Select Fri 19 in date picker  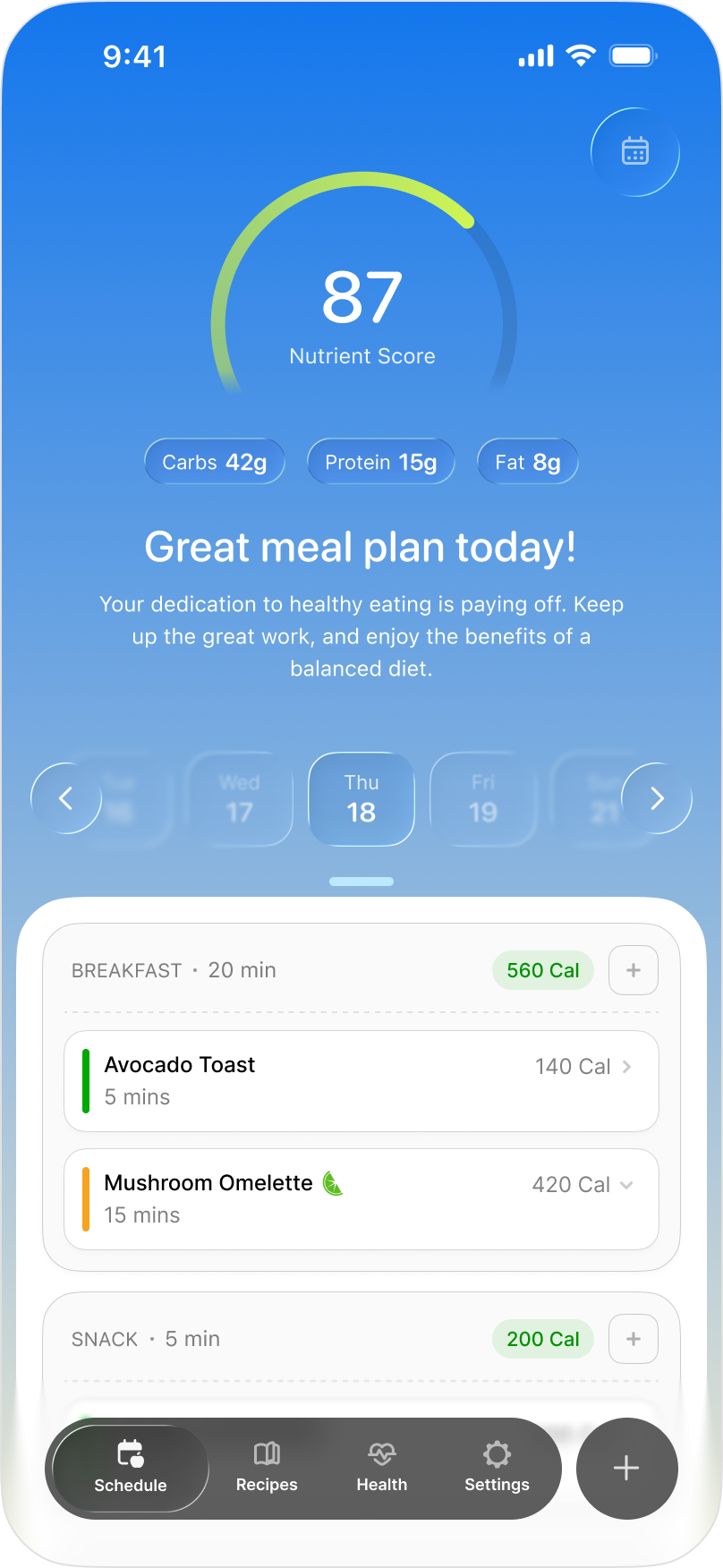[483, 798]
